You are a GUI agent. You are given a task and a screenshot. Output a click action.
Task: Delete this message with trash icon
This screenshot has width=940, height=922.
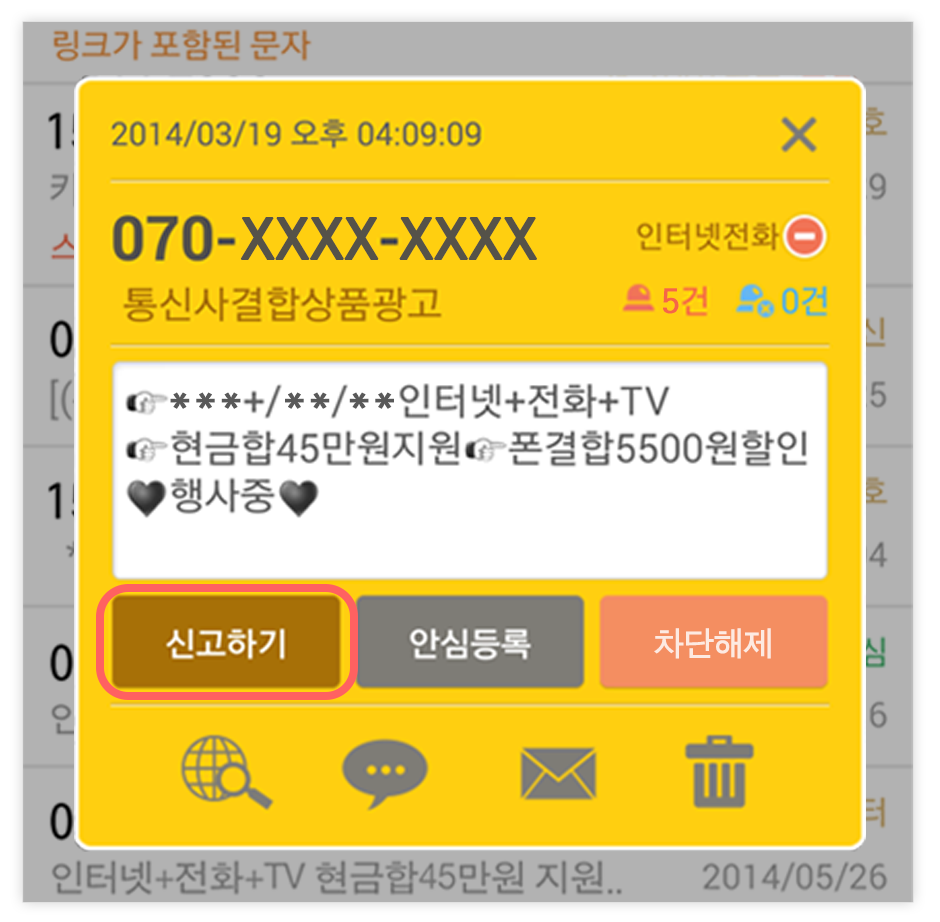(719, 773)
